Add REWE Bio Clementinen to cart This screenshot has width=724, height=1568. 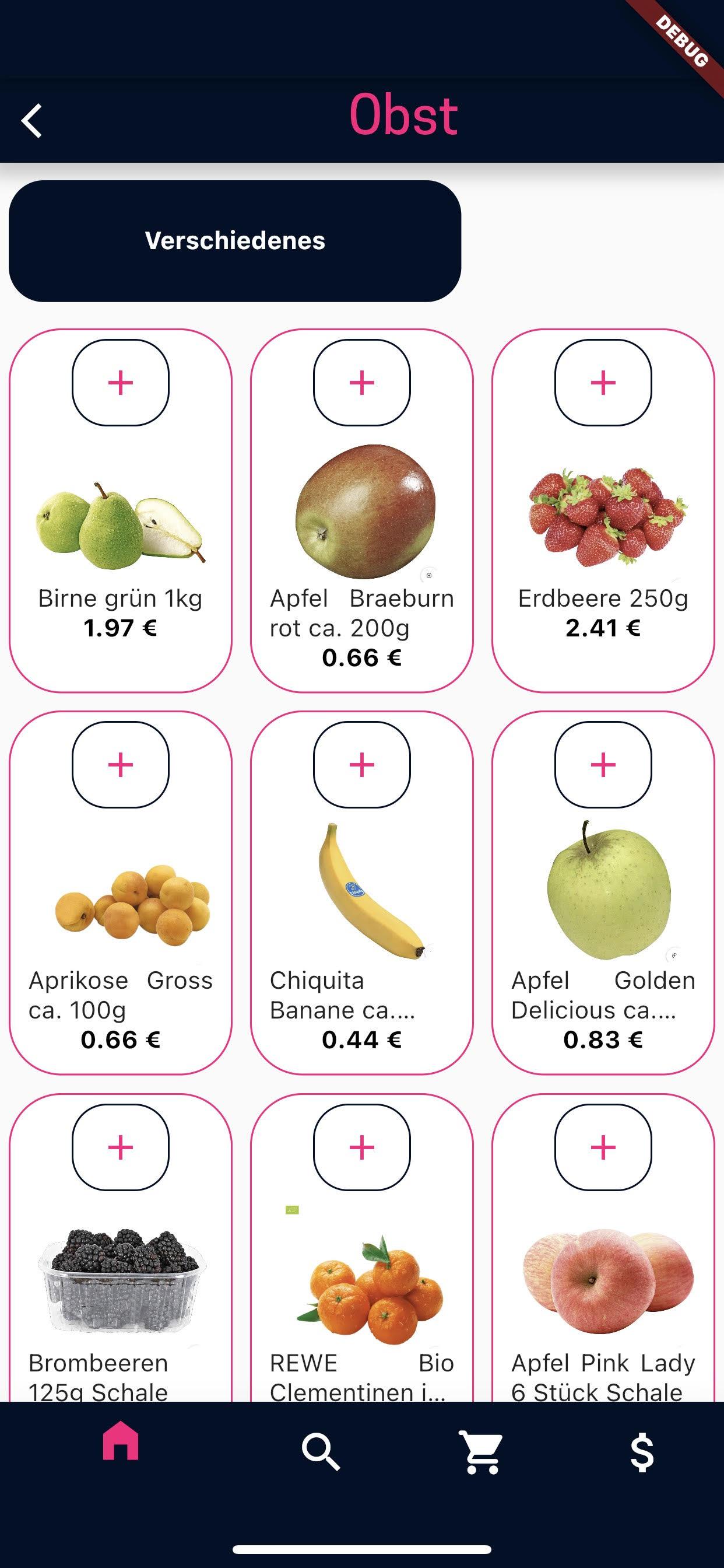pos(362,1147)
